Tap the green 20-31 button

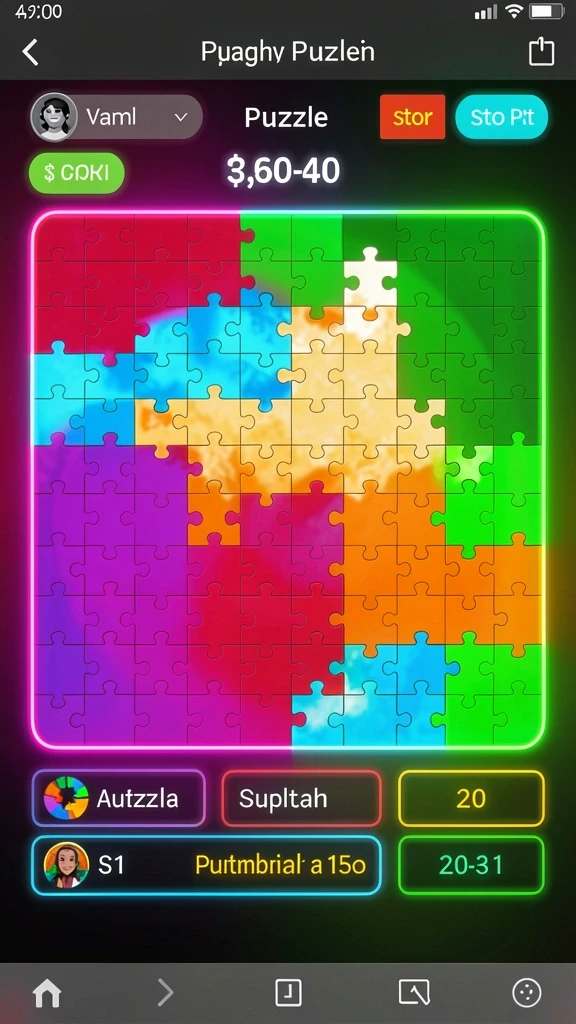point(471,865)
